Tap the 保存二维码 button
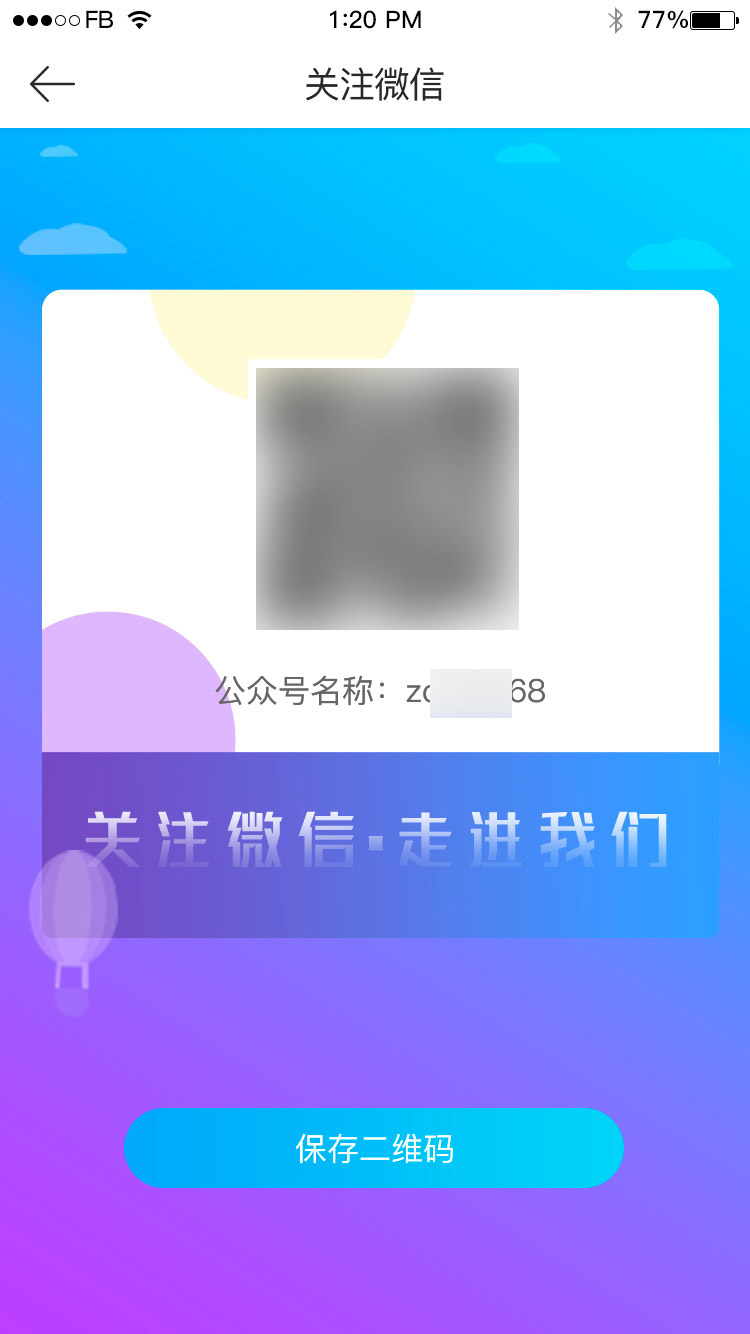Screen dimensions: 750x1334 click(374, 1148)
